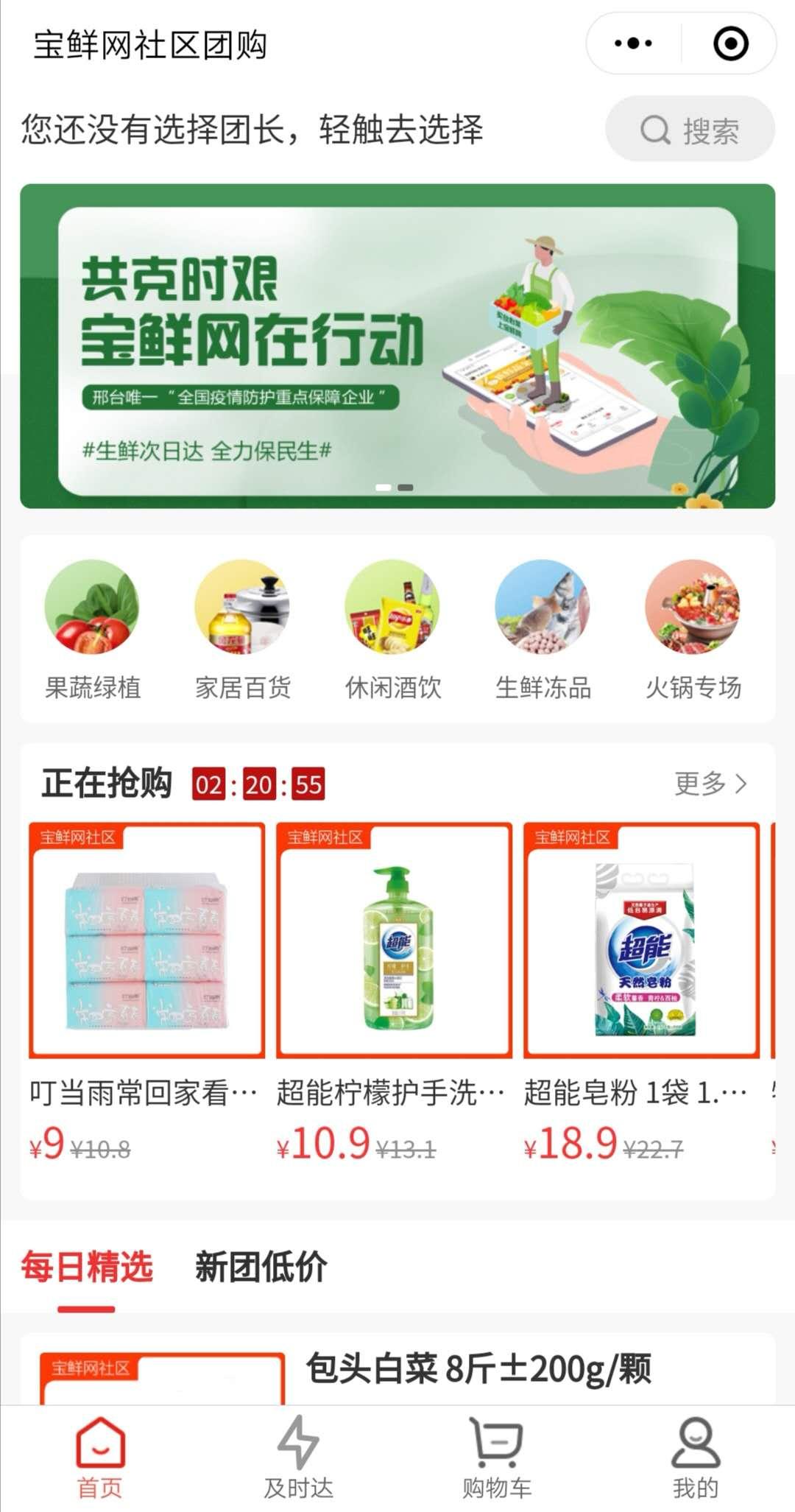Screen dimensions: 795x1512
Task: Open the mini program more-options menu
Action: point(633,43)
